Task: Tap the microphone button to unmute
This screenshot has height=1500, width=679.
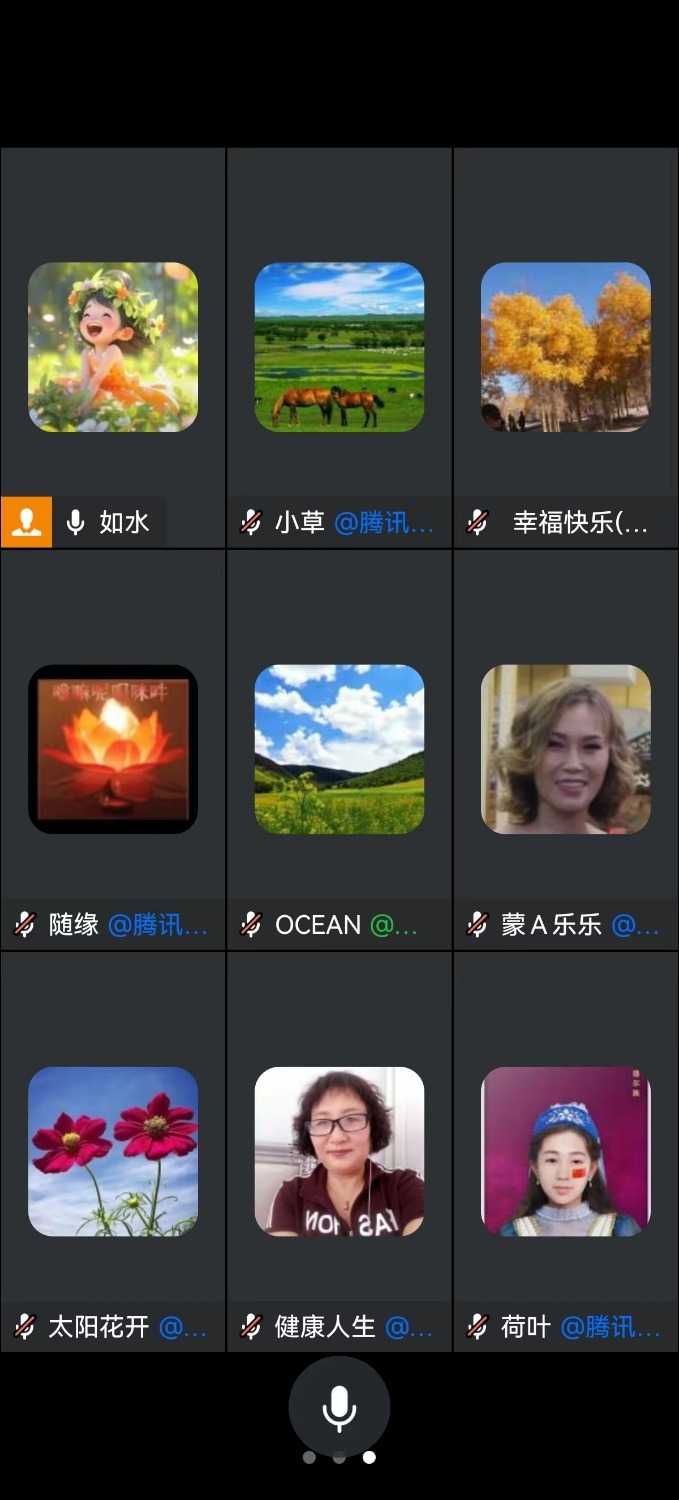Action: 339,1407
